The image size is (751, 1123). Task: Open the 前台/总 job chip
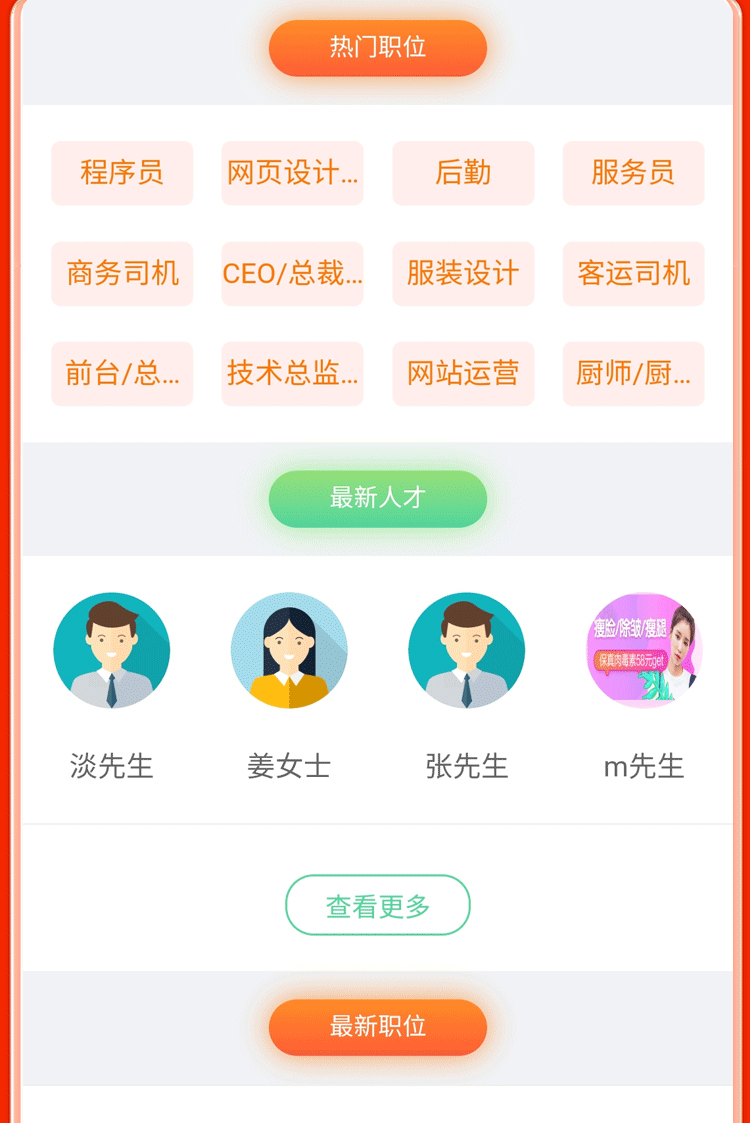tap(122, 374)
